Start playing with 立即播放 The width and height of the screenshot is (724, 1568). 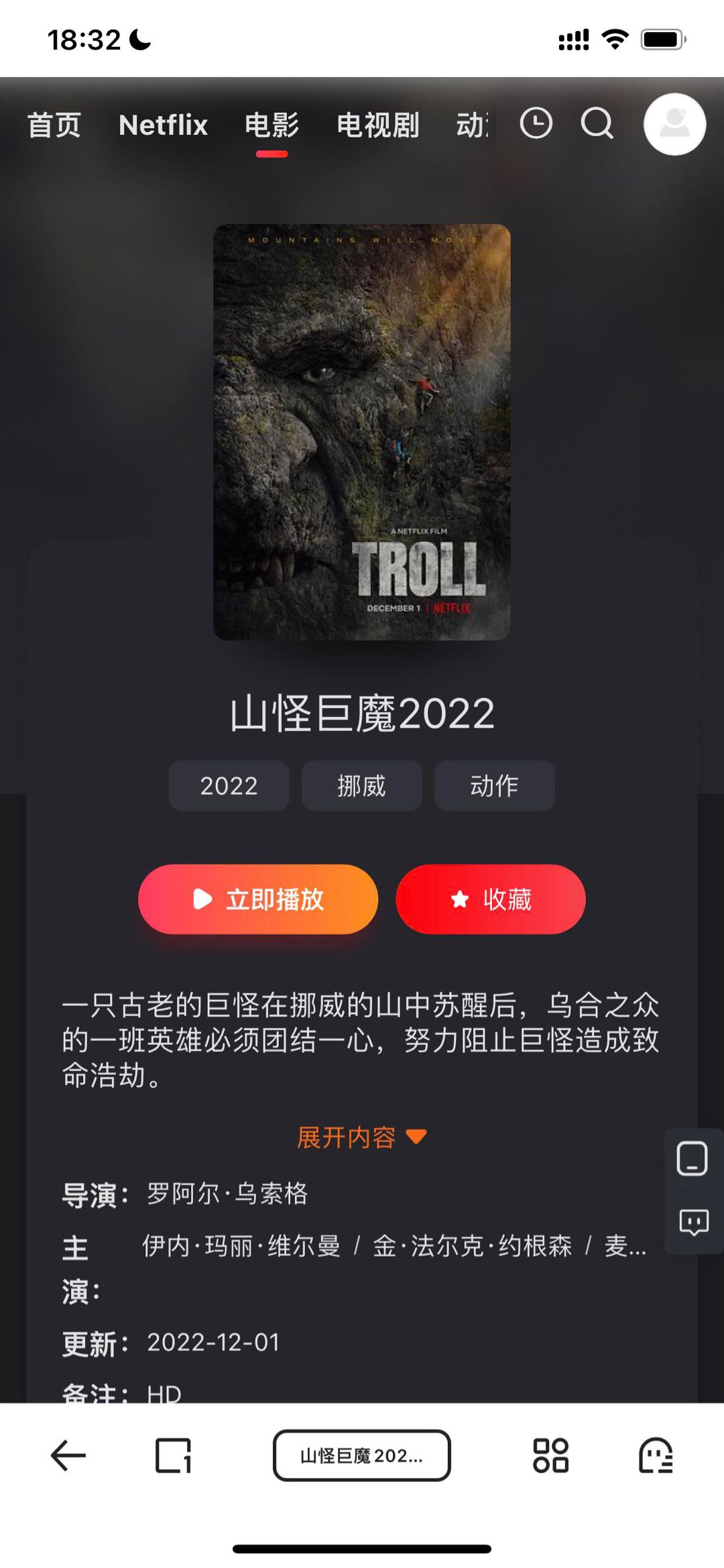[x=258, y=899]
